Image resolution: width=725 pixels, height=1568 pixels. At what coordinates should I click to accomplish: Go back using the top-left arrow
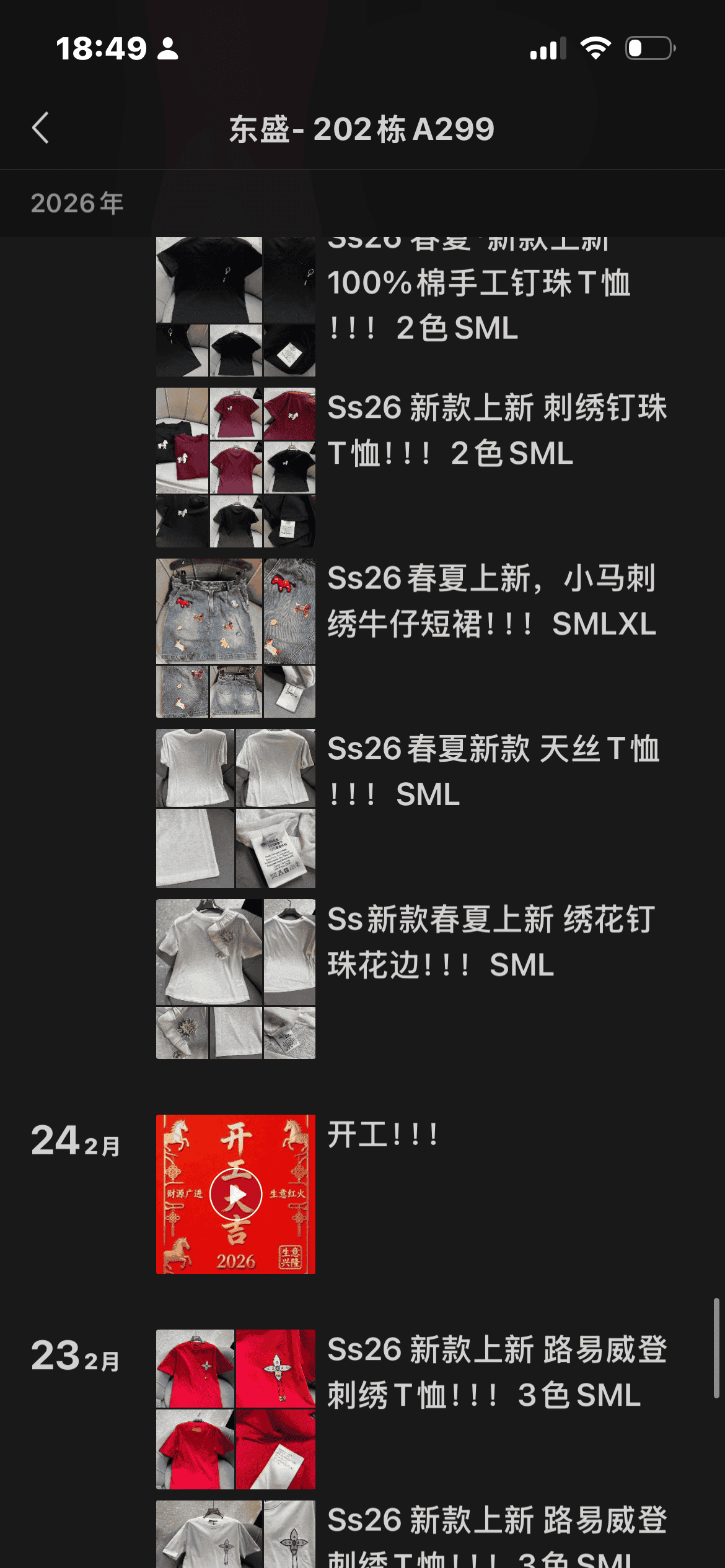pos(41,129)
